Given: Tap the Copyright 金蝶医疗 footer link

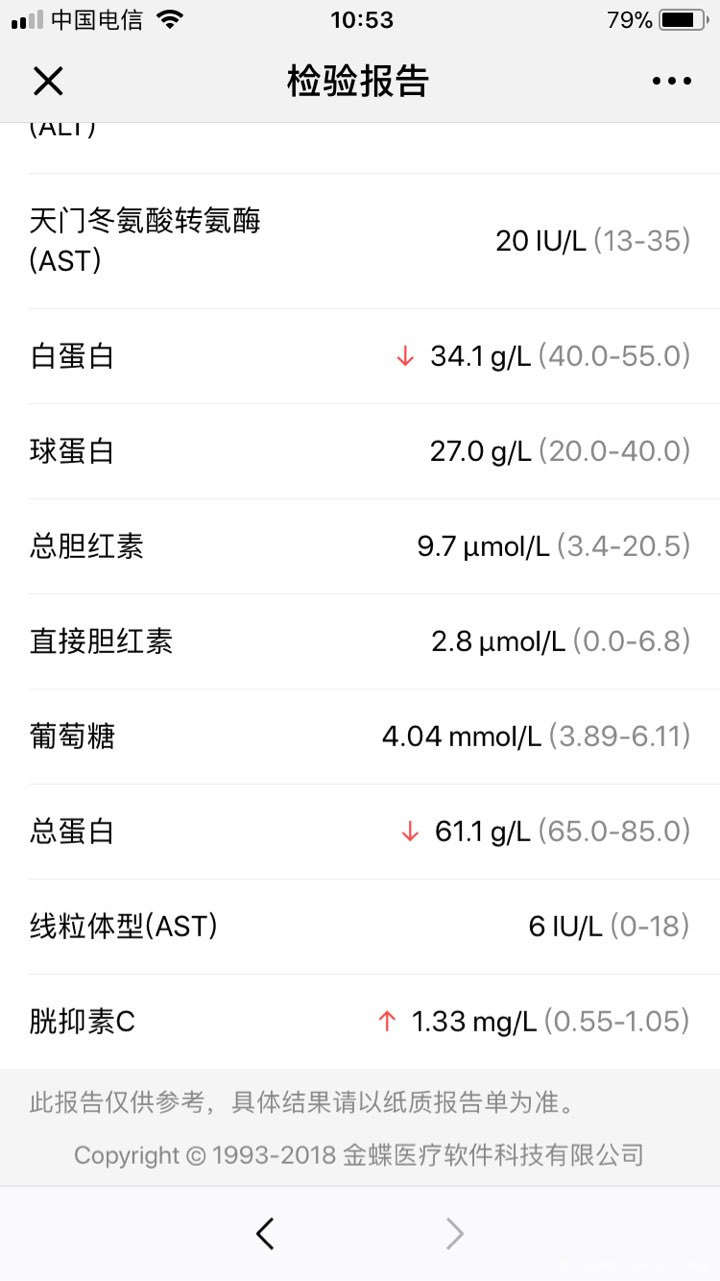Looking at the screenshot, I should pos(360,1155).
